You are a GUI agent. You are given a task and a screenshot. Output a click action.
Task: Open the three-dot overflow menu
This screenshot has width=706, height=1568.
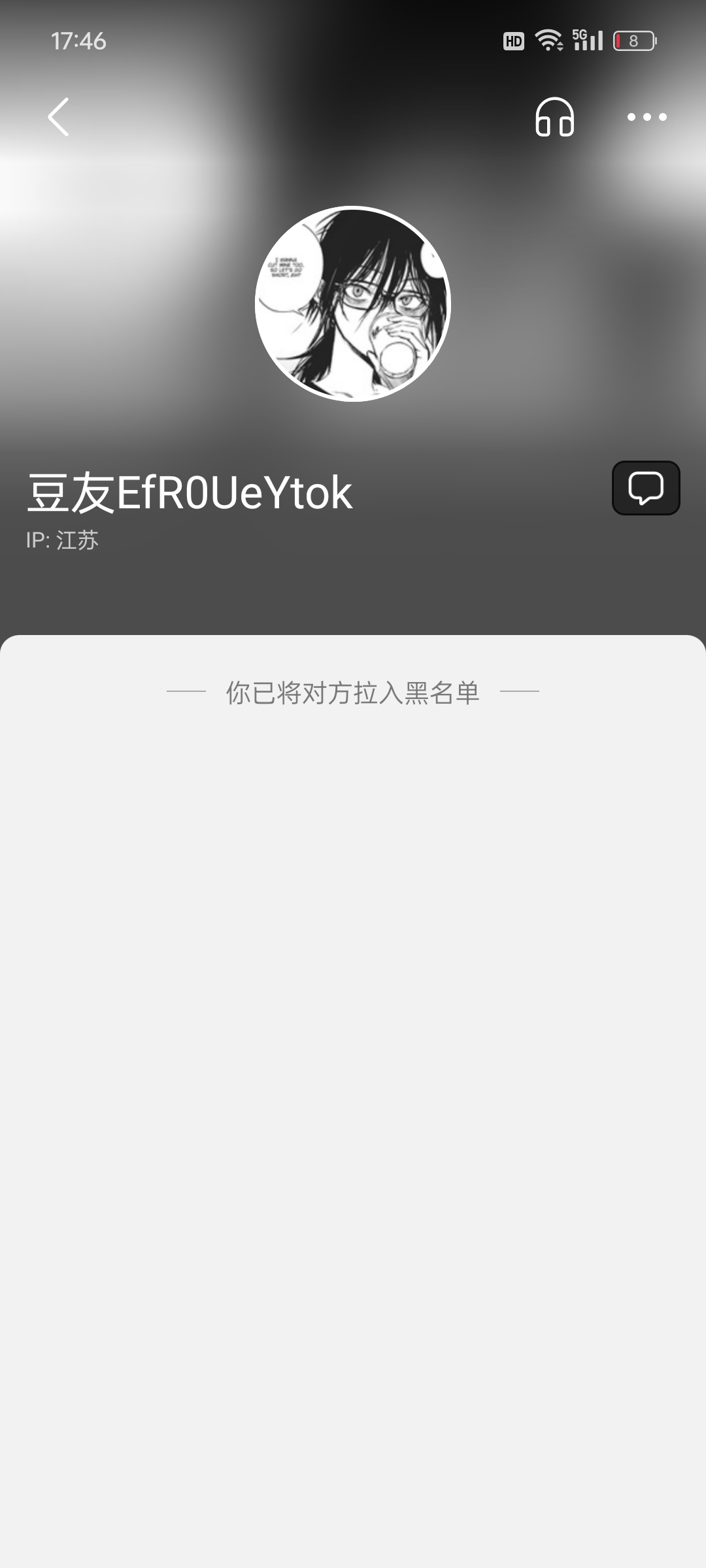[647, 117]
